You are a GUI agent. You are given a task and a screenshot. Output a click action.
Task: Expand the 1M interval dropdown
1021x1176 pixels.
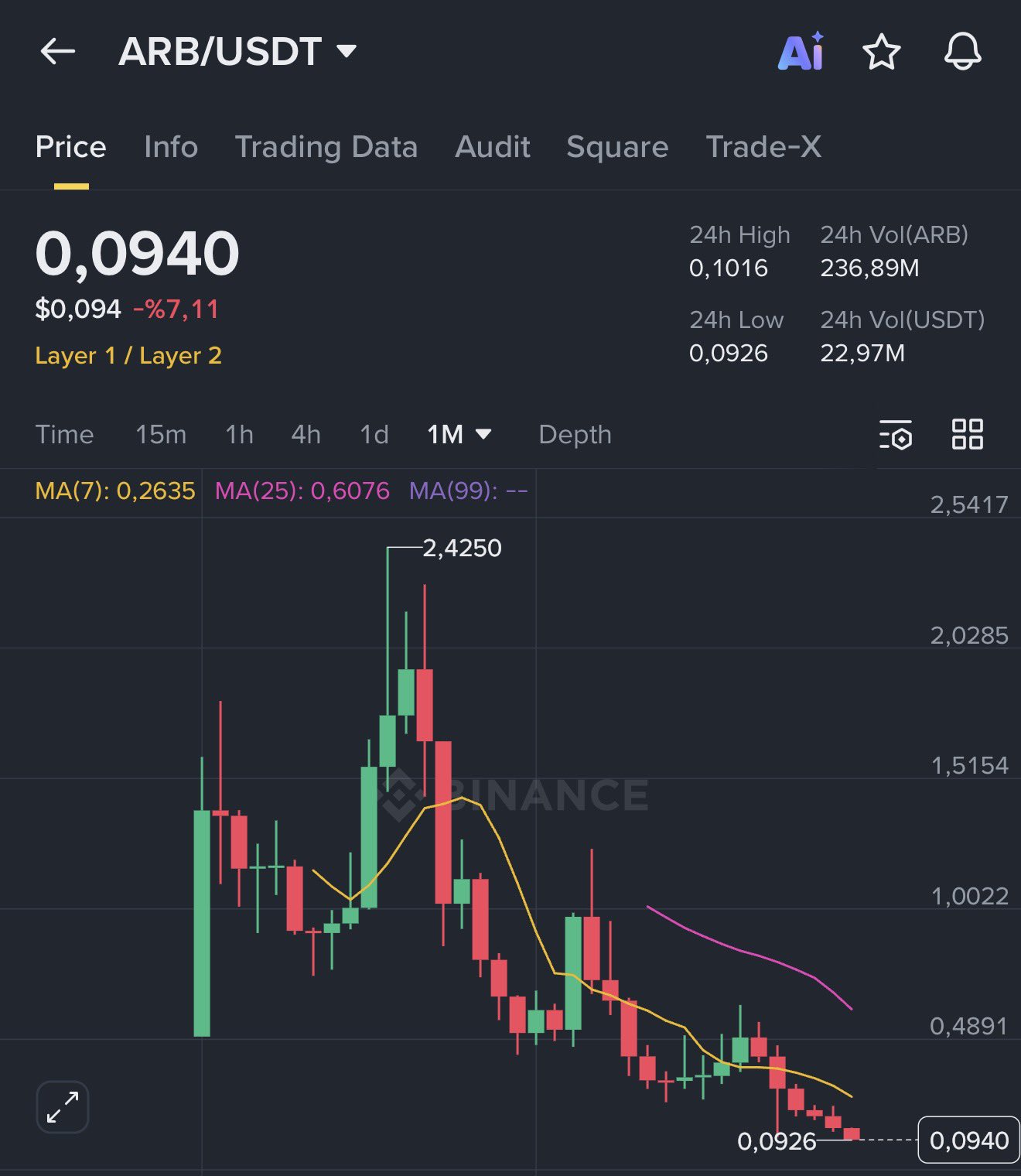coord(459,435)
